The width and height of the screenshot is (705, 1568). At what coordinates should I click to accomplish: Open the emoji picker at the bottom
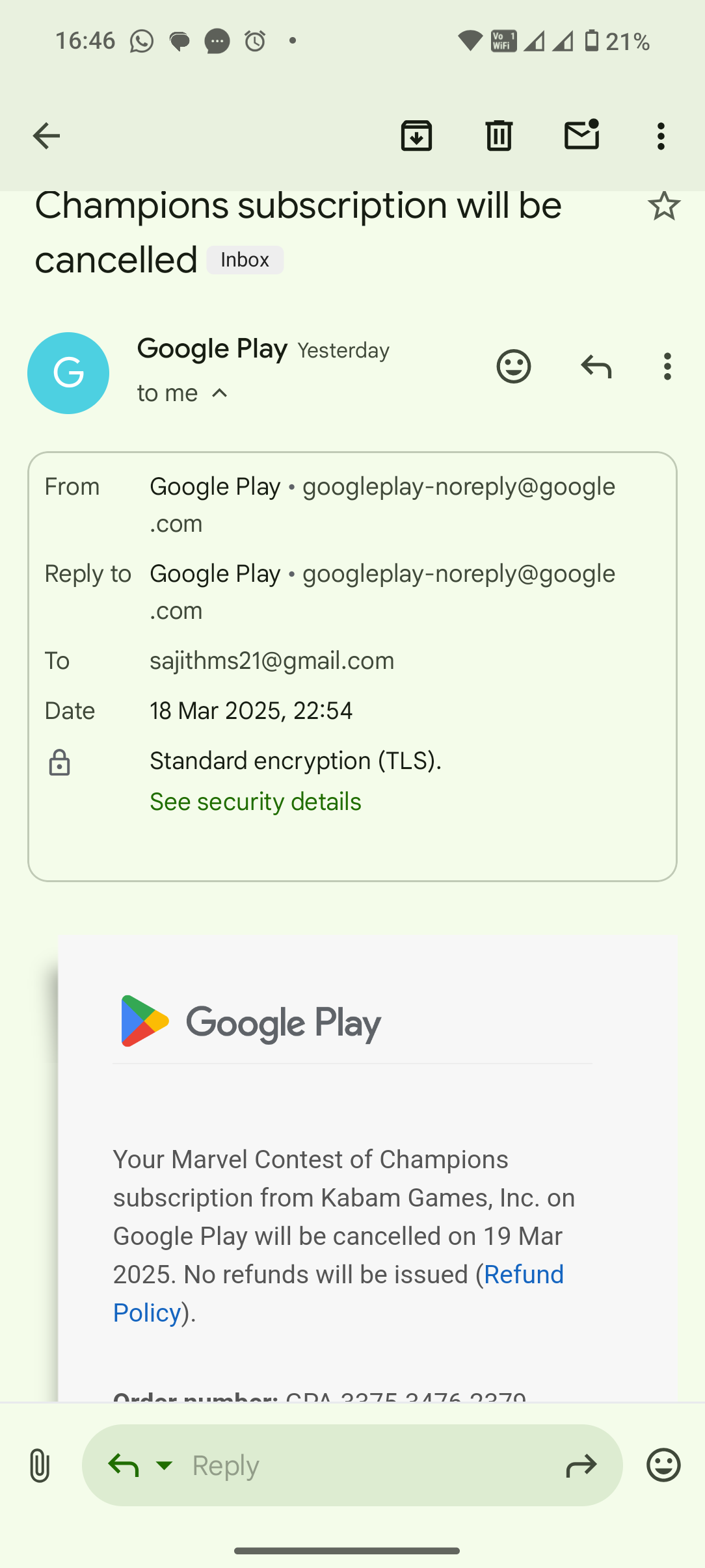pyautogui.click(x=663, y=1465)
